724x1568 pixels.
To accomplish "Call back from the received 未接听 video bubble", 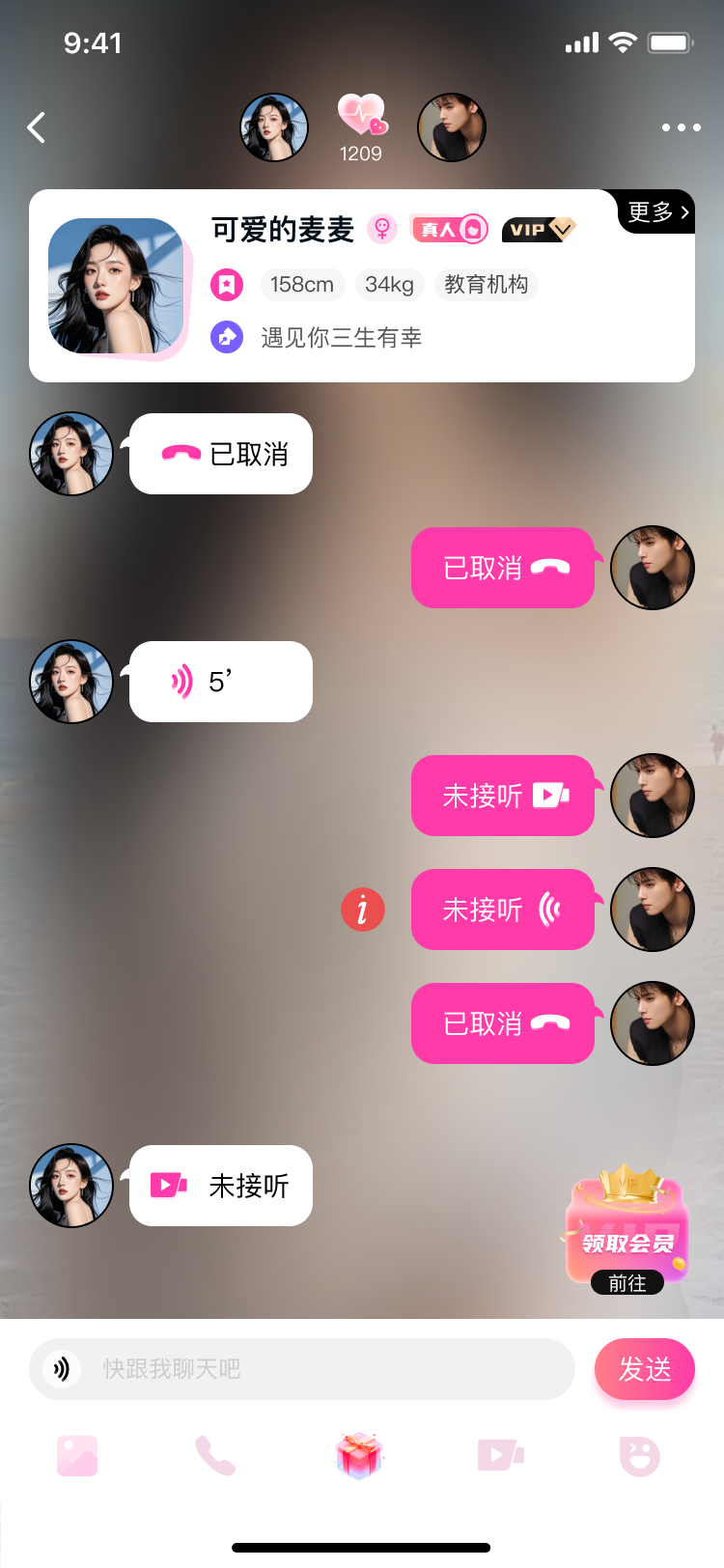I will 220,1186.
